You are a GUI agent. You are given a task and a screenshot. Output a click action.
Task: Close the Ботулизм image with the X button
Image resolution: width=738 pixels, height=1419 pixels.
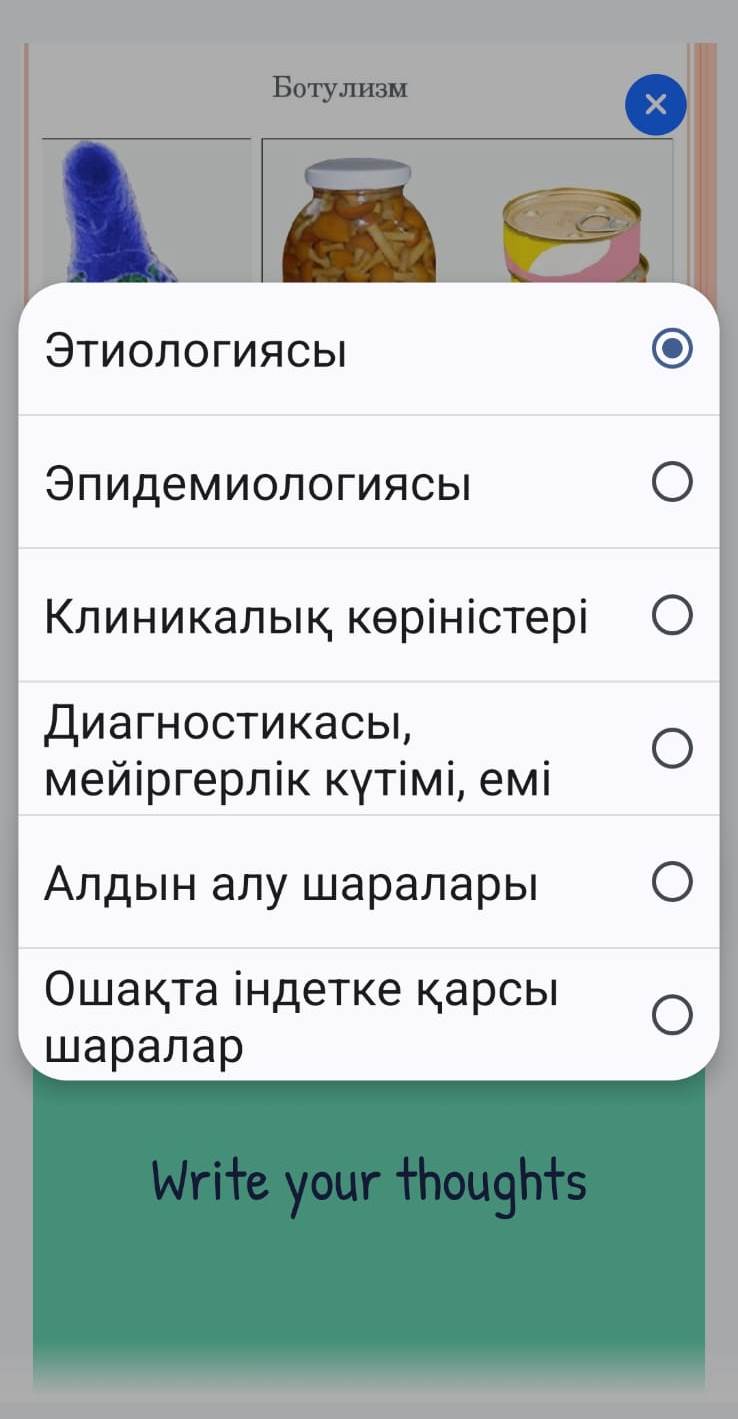pyautogui.click(x=655, y=104)
